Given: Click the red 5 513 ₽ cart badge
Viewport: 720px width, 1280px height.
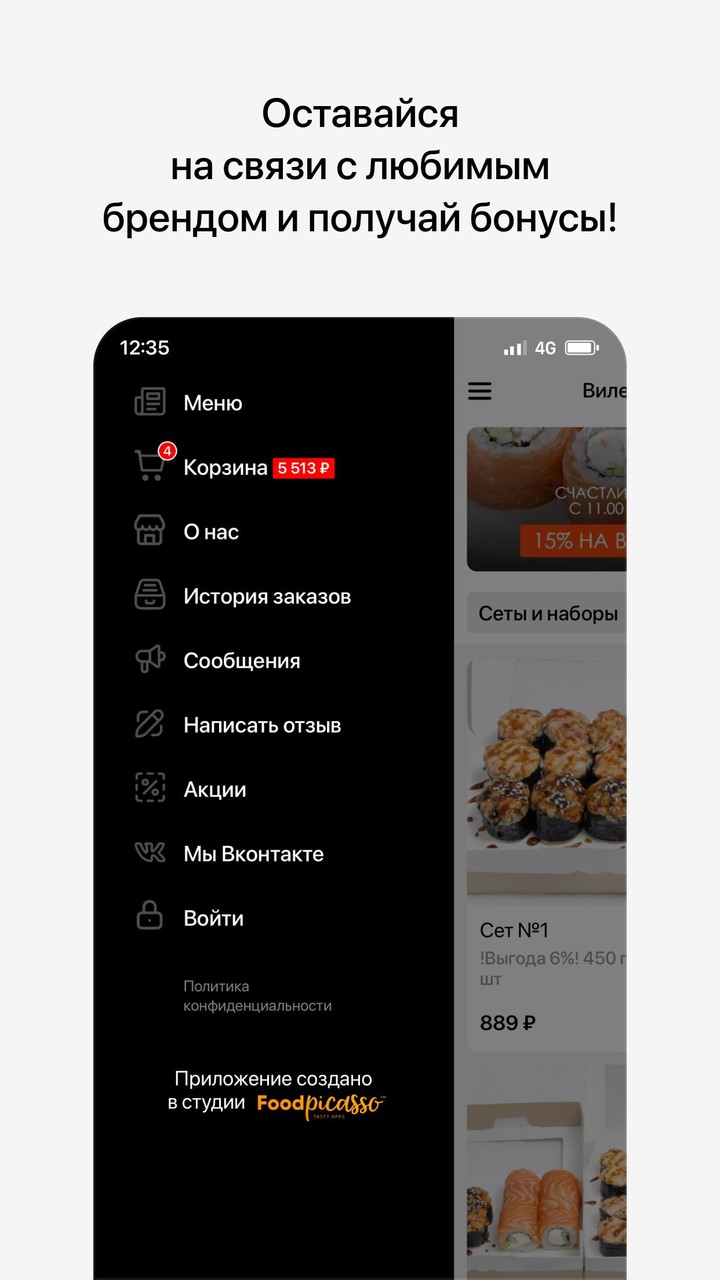Looking at the screenshot, I should 307,467.
